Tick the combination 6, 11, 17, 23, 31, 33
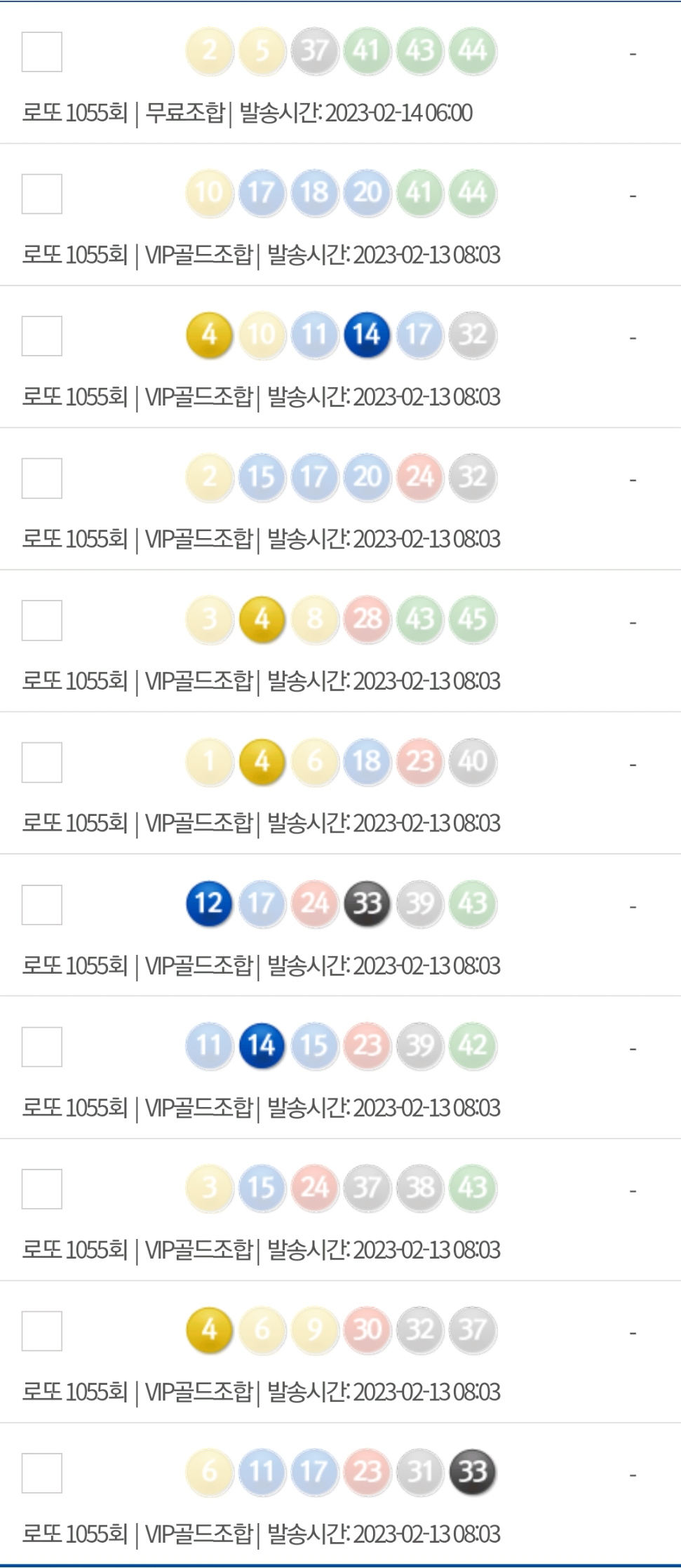This screenshot has height=1568, width=681. [42, 1473]
